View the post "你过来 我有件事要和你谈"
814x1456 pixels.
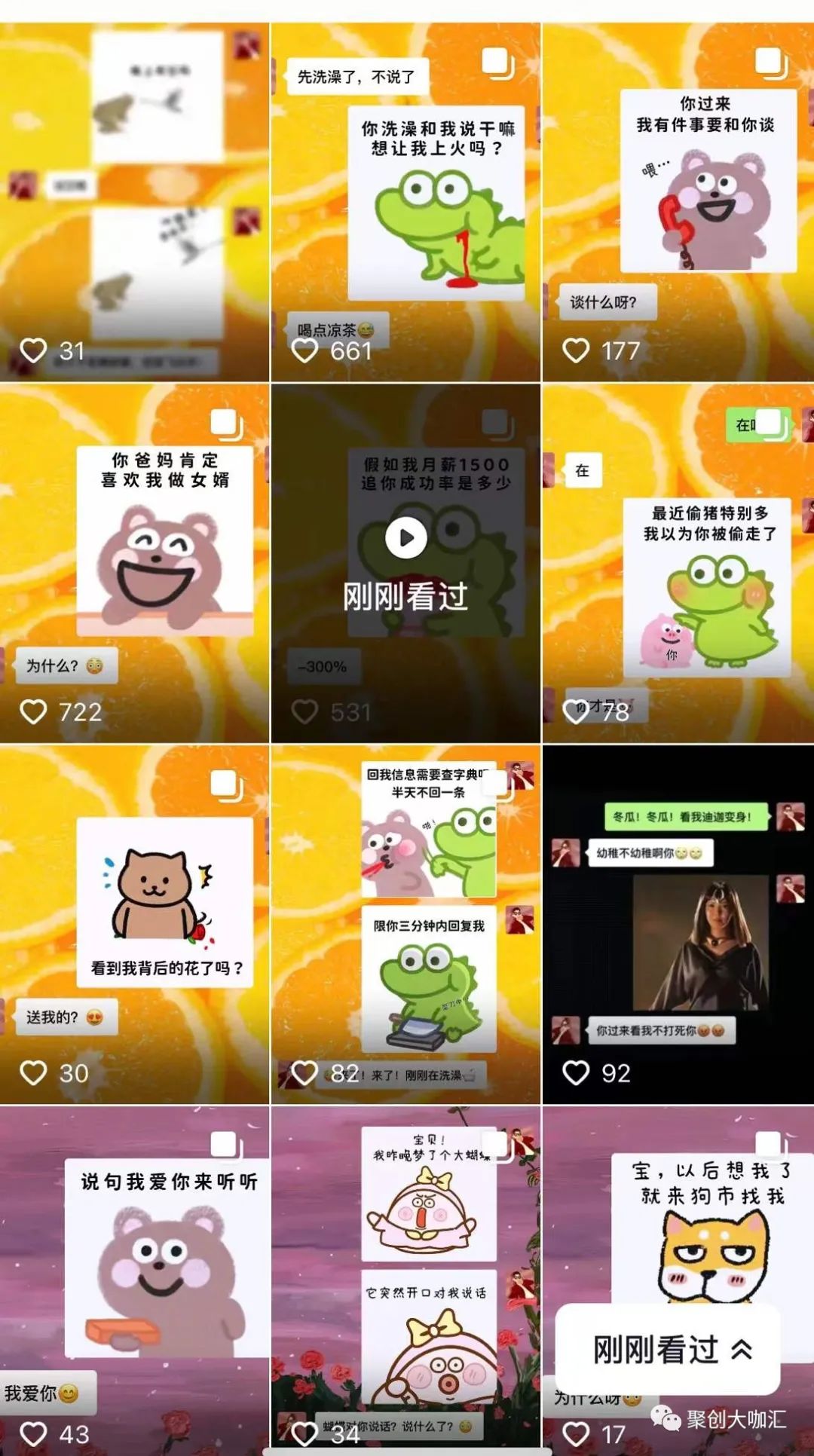[x=678, y=202]
